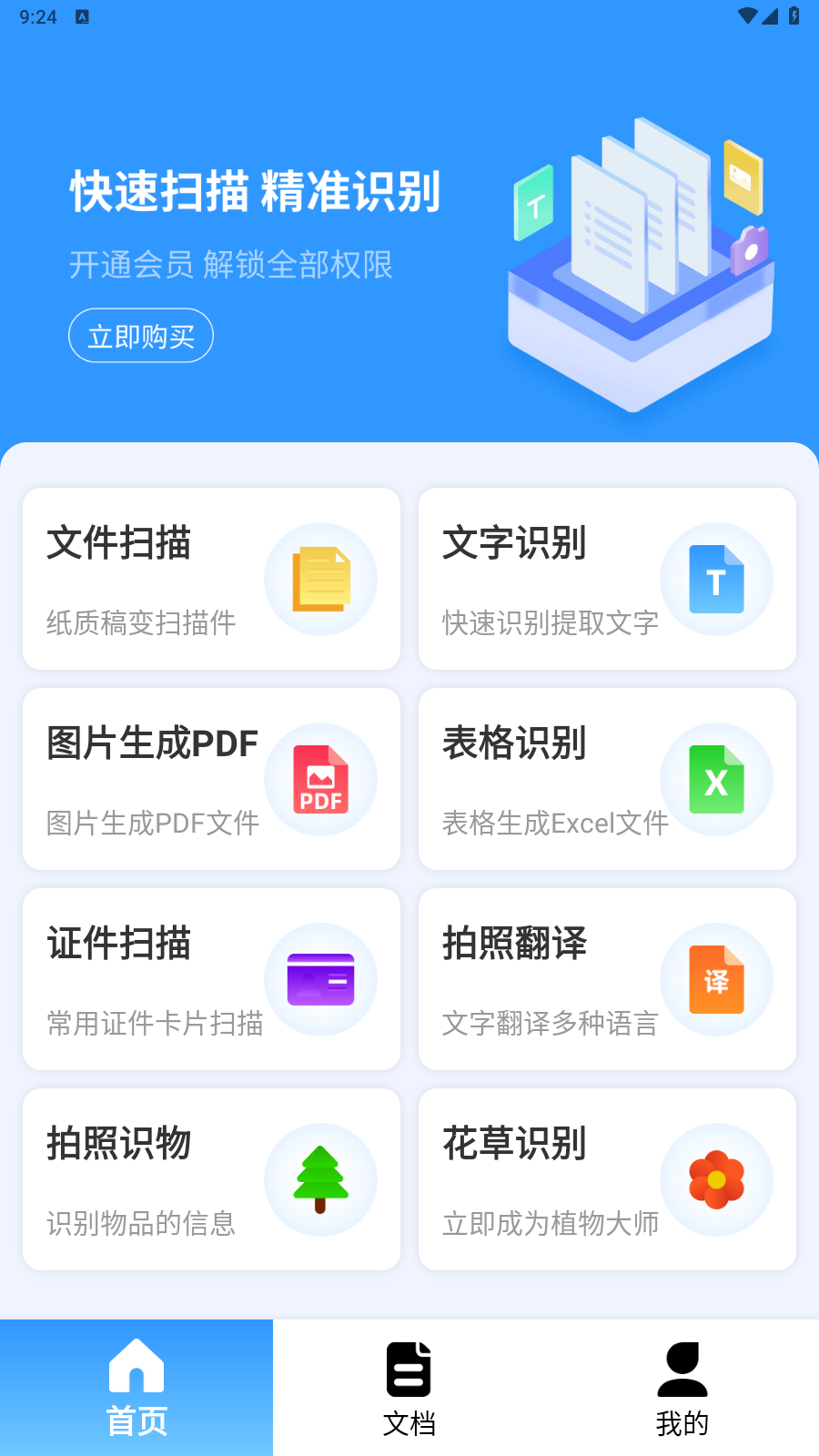Tap the person icon for 我的
The image size is (819, 1456).
(682, 1367)
